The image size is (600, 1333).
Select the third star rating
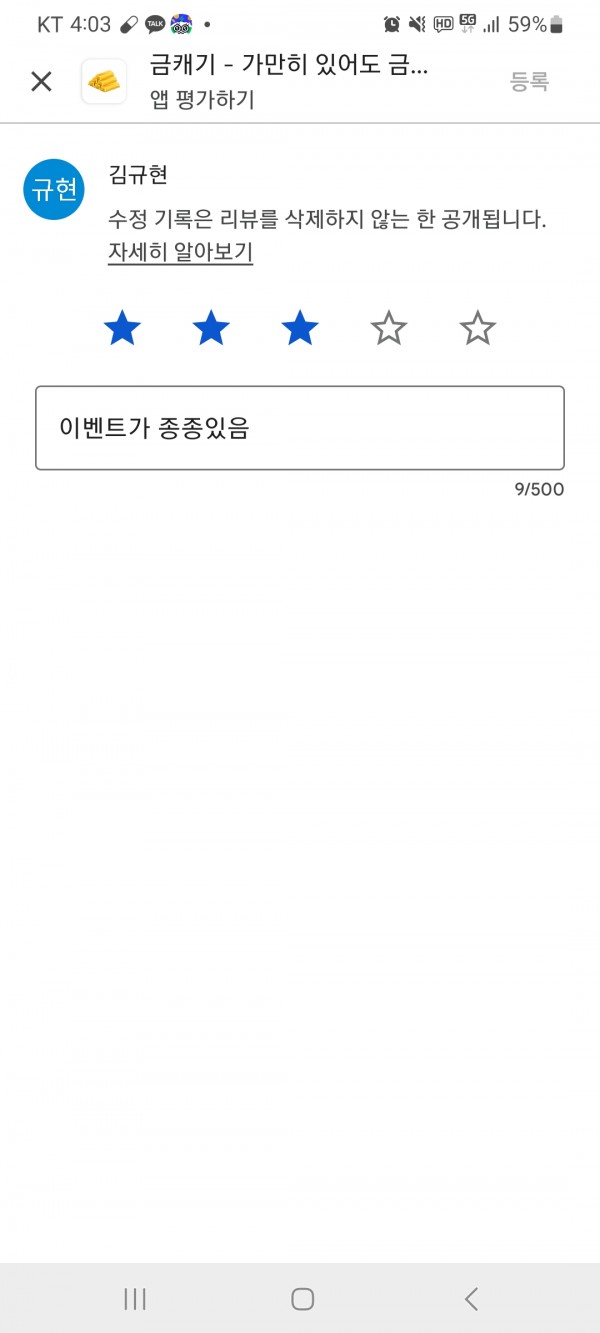pyautogui.click(x=300, y=328)
